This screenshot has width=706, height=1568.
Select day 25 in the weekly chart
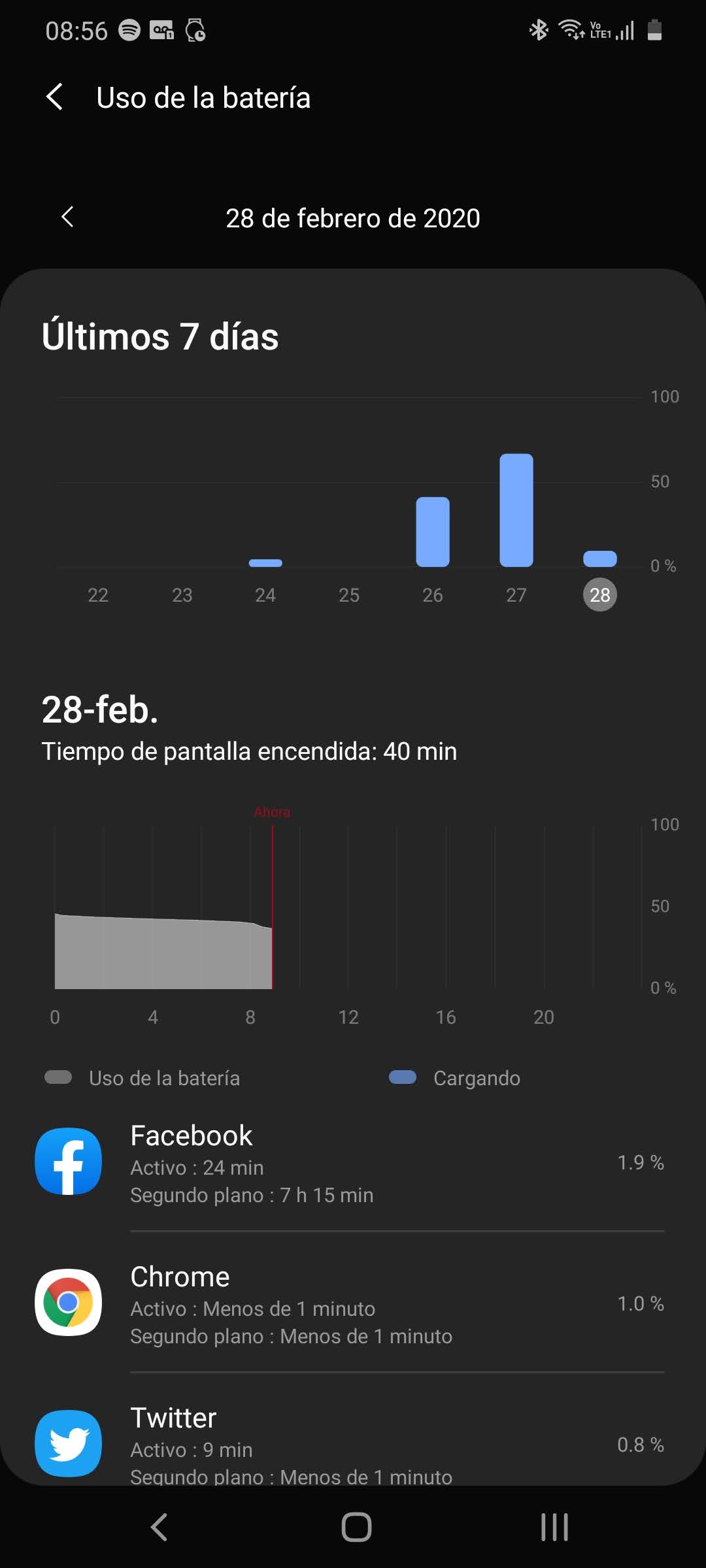[x=349, y=595]
